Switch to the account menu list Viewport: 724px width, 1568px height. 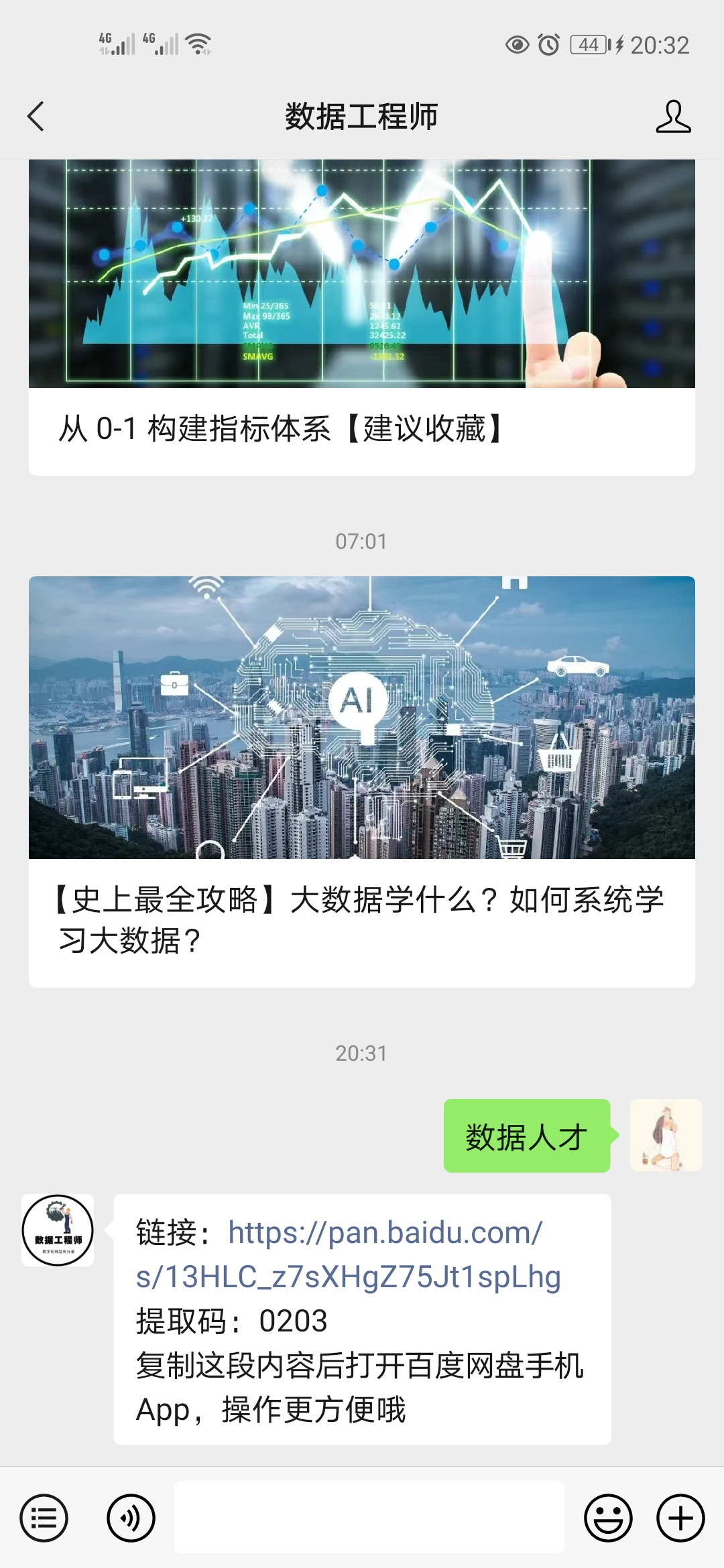[44, 1518]
